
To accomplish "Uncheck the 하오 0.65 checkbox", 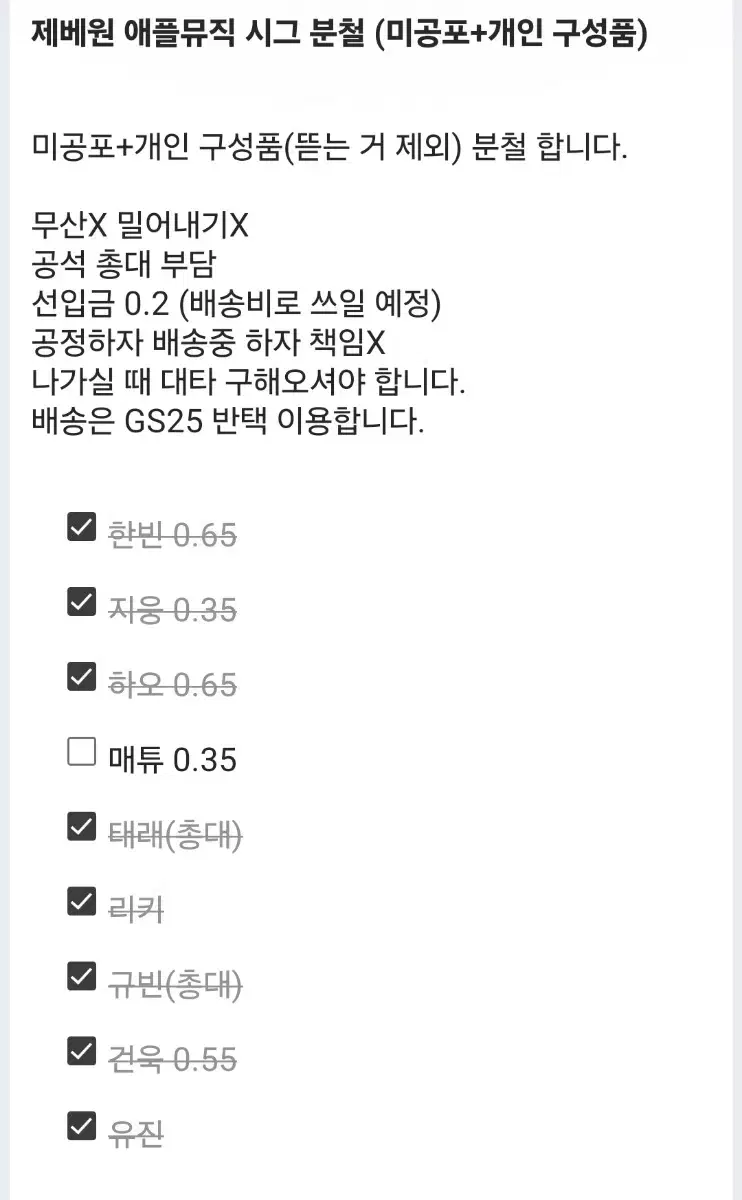I will click(x=80, y=675).
